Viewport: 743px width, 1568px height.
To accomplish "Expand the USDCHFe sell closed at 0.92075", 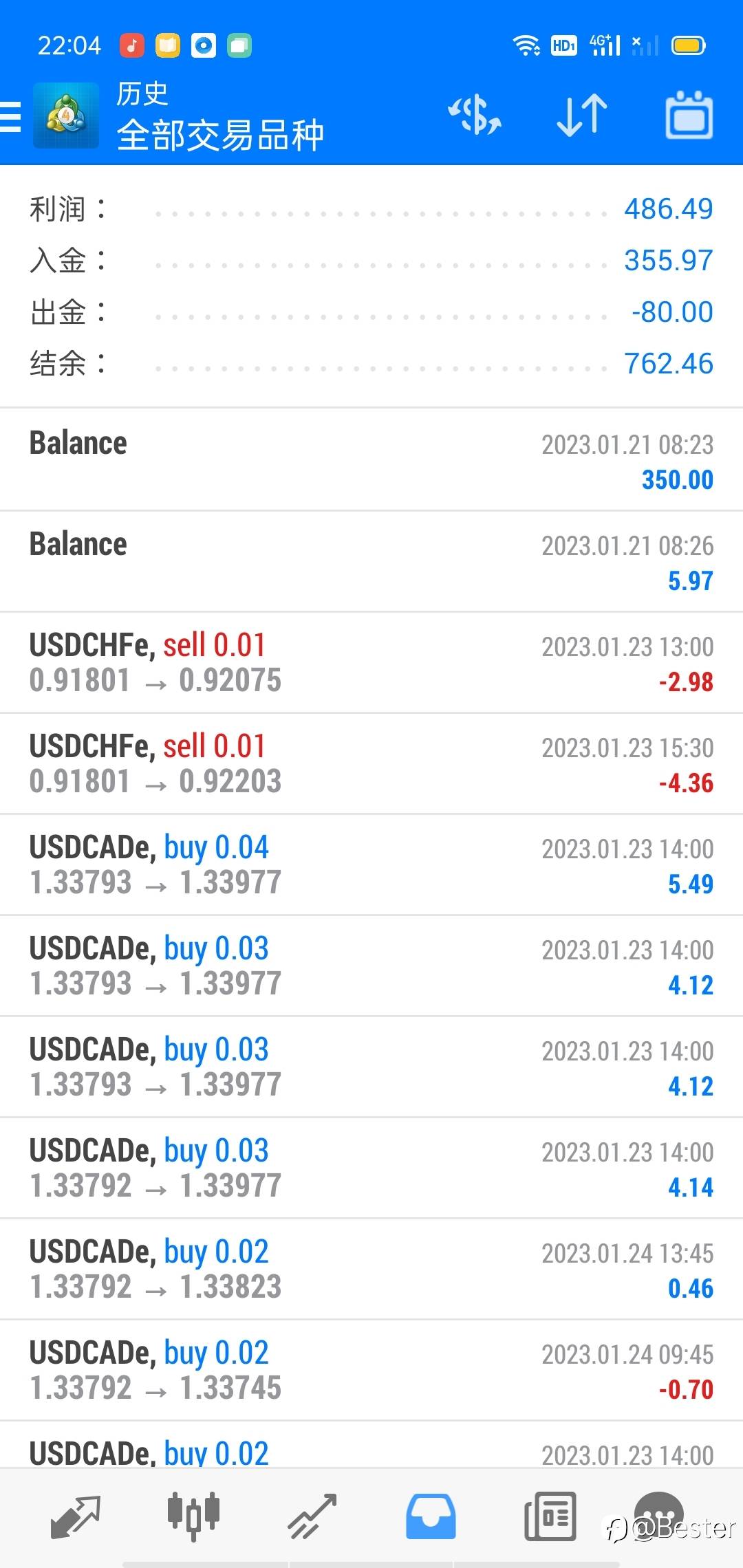I will (x=371, y=662).
